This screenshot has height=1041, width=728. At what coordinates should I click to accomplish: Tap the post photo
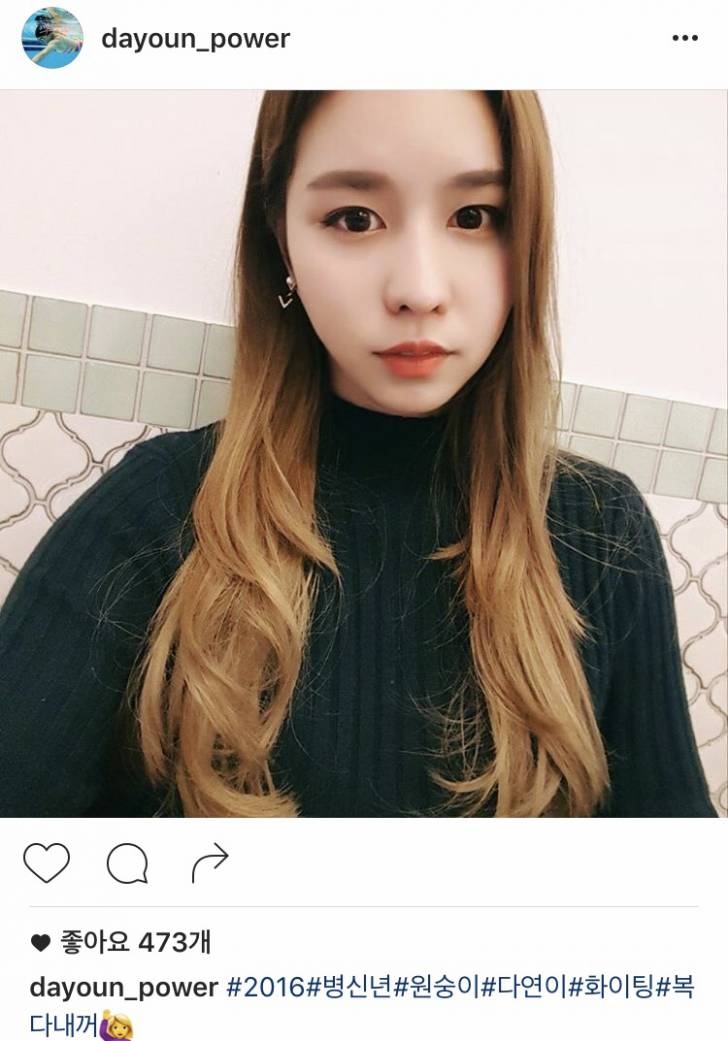point(364,453)
